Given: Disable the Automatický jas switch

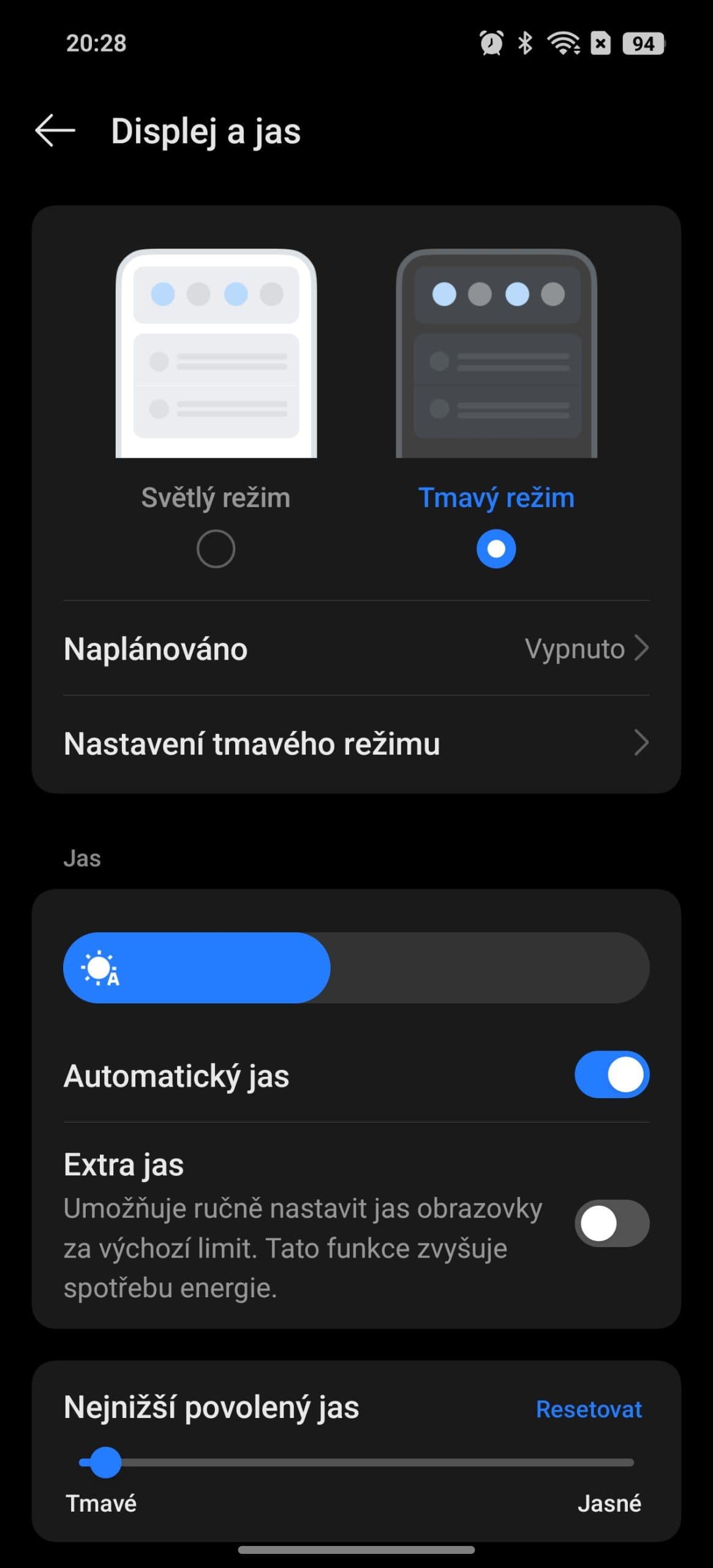Looking at the screenshot, I should coord(612,1074).
